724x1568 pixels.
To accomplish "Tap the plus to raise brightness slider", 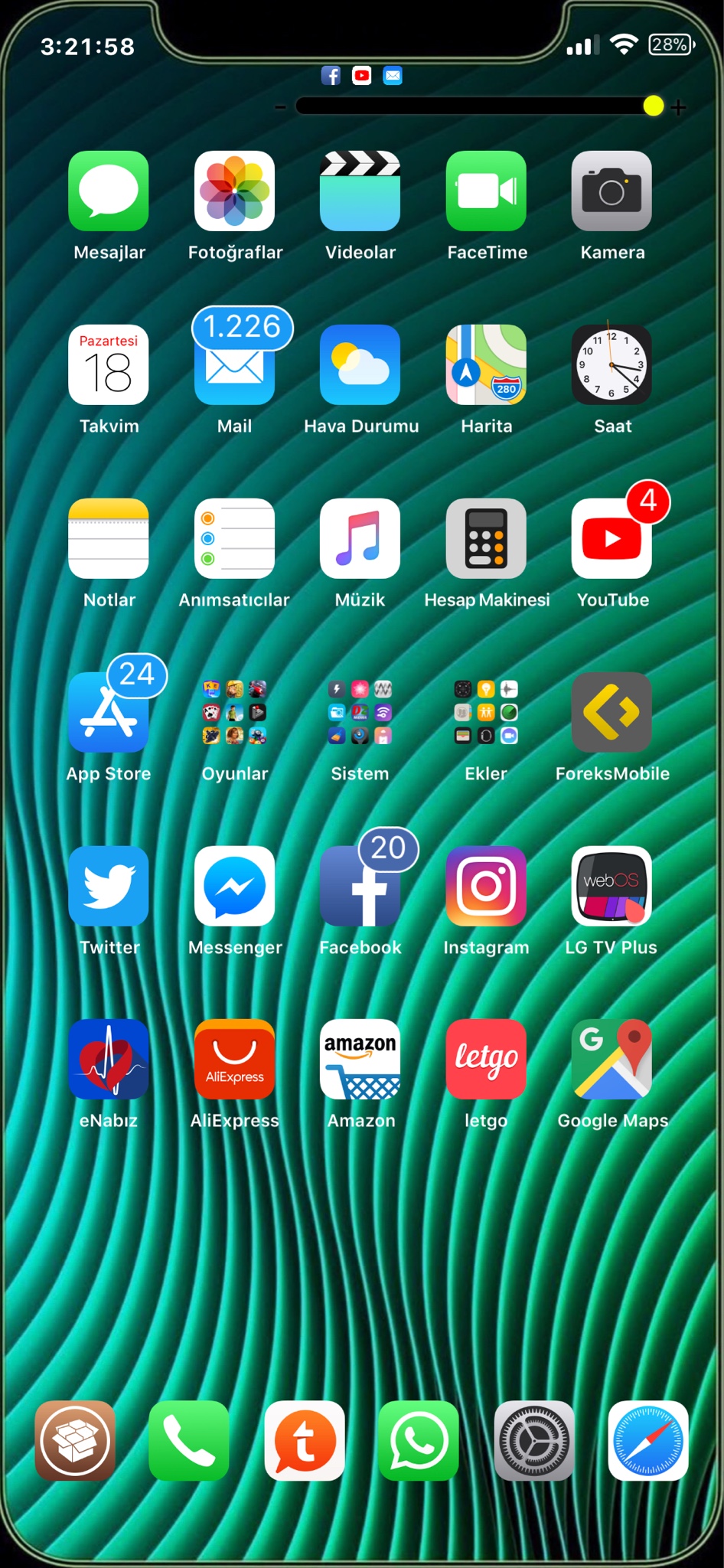I will click(678, 107).
